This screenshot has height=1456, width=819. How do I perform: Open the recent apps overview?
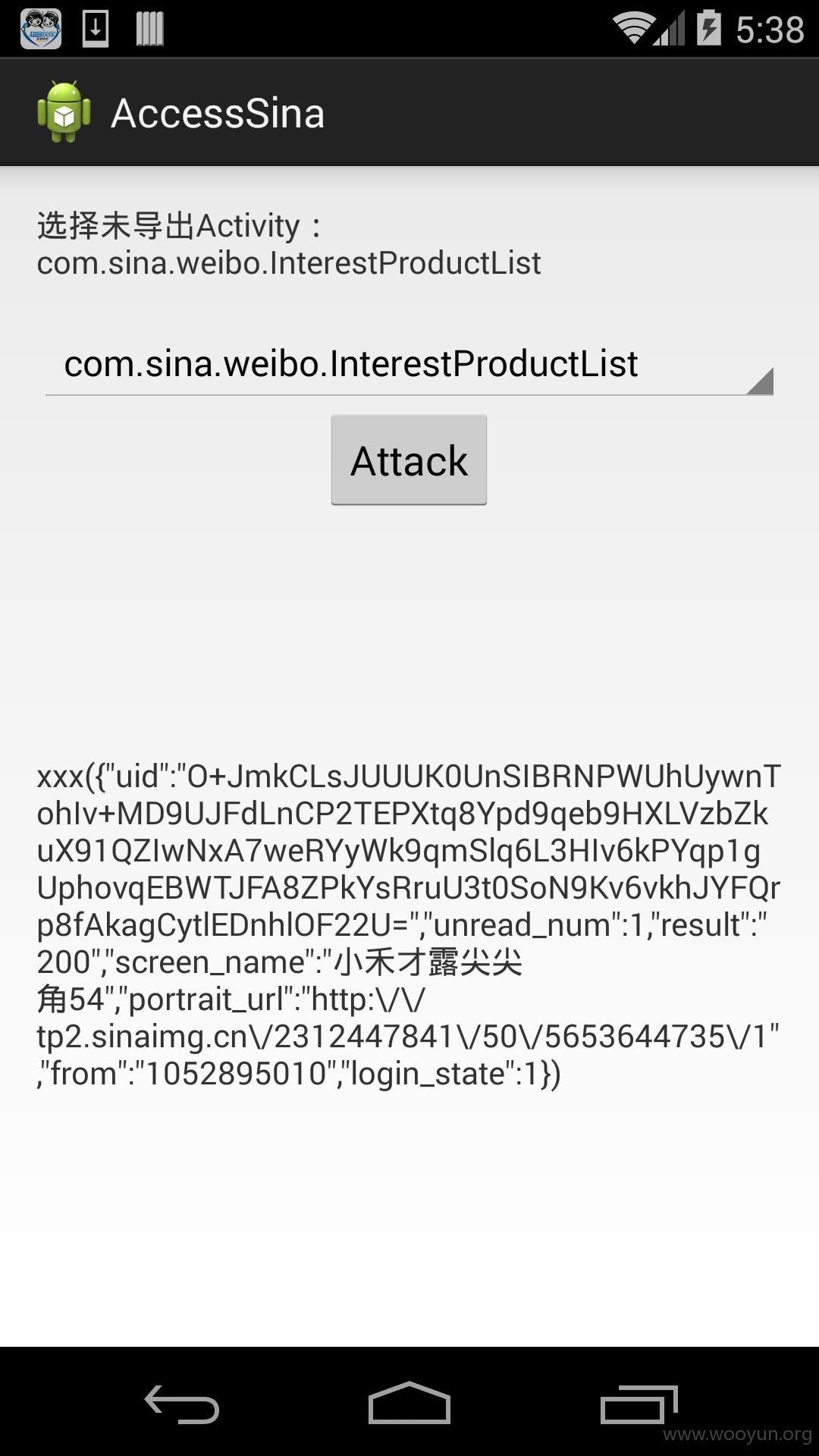point(639,1404)
